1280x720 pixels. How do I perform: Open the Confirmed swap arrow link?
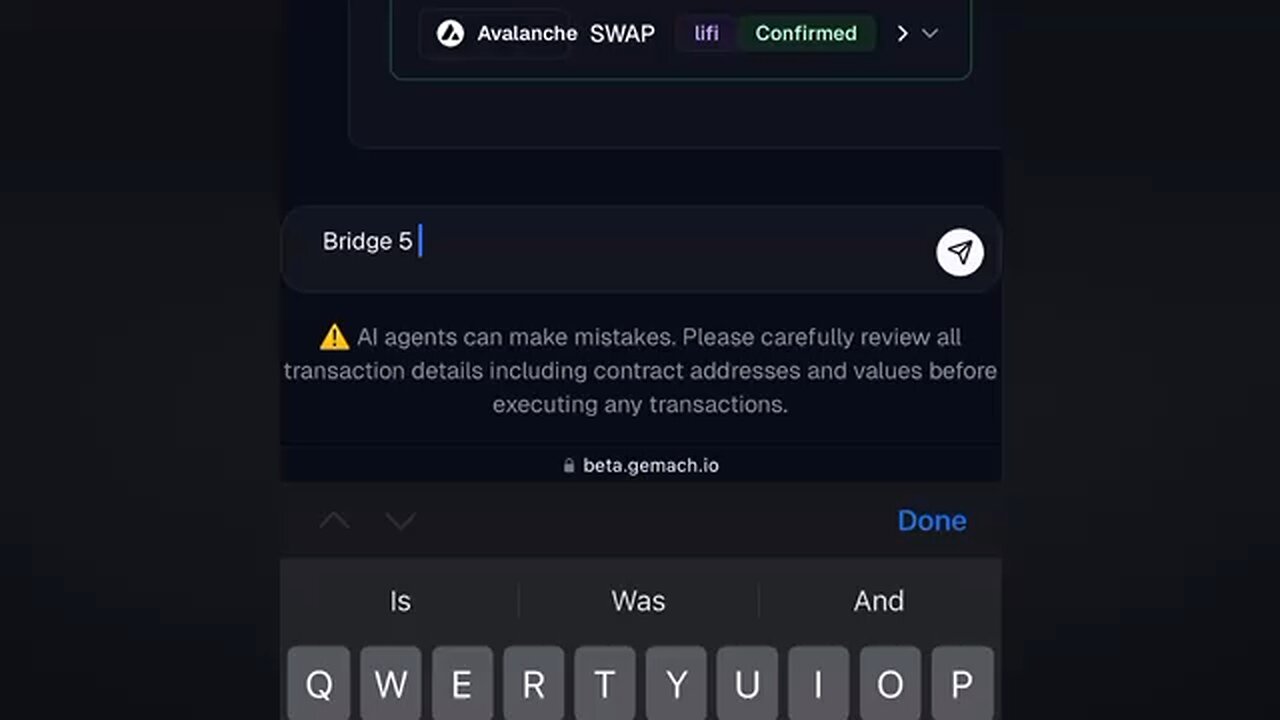pos(902,33)
